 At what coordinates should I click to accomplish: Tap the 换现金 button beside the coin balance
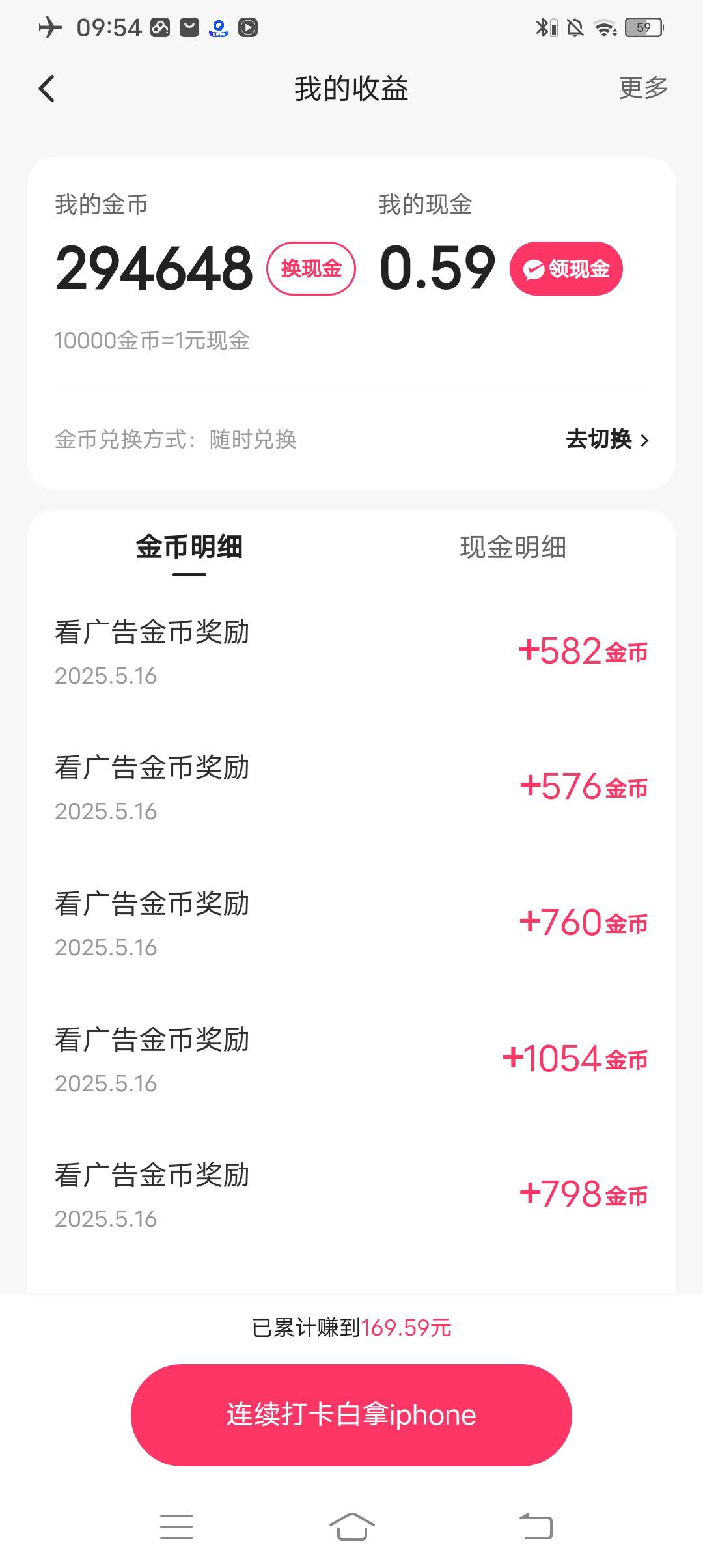tap(311, 268)
